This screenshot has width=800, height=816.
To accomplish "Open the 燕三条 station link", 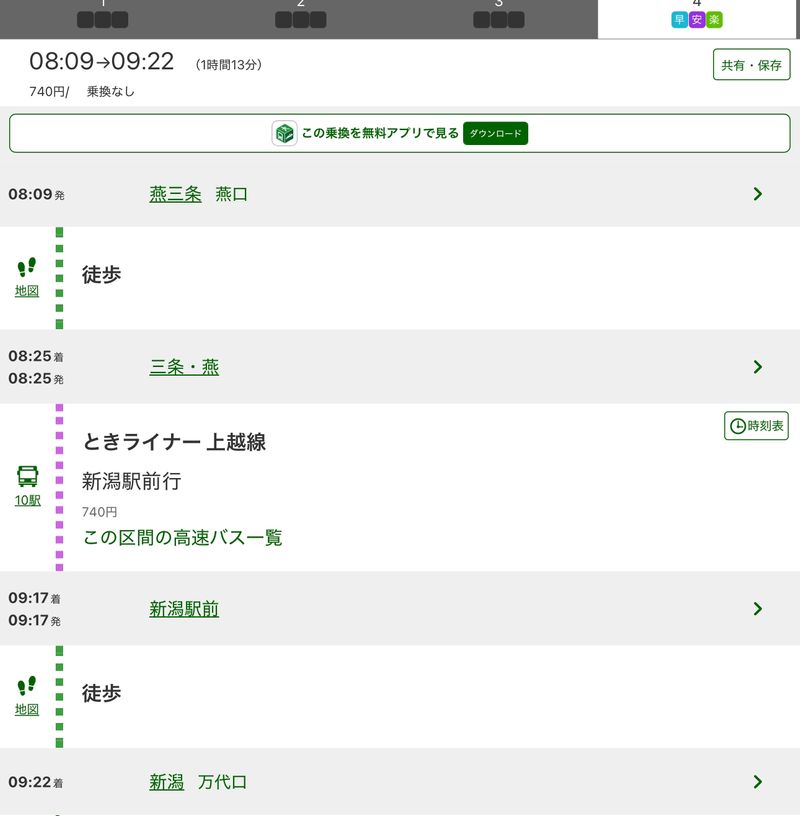I will (x=175, y=194).
